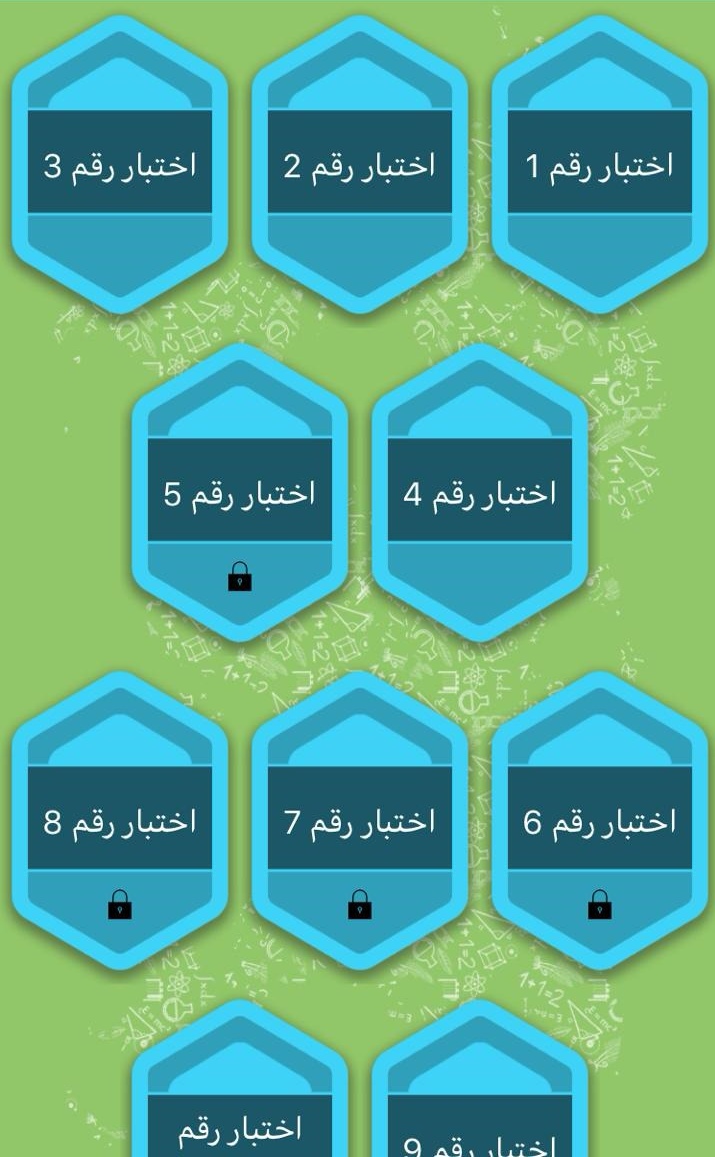Choose the locked اختبار رقم 6

pos(599,821)
